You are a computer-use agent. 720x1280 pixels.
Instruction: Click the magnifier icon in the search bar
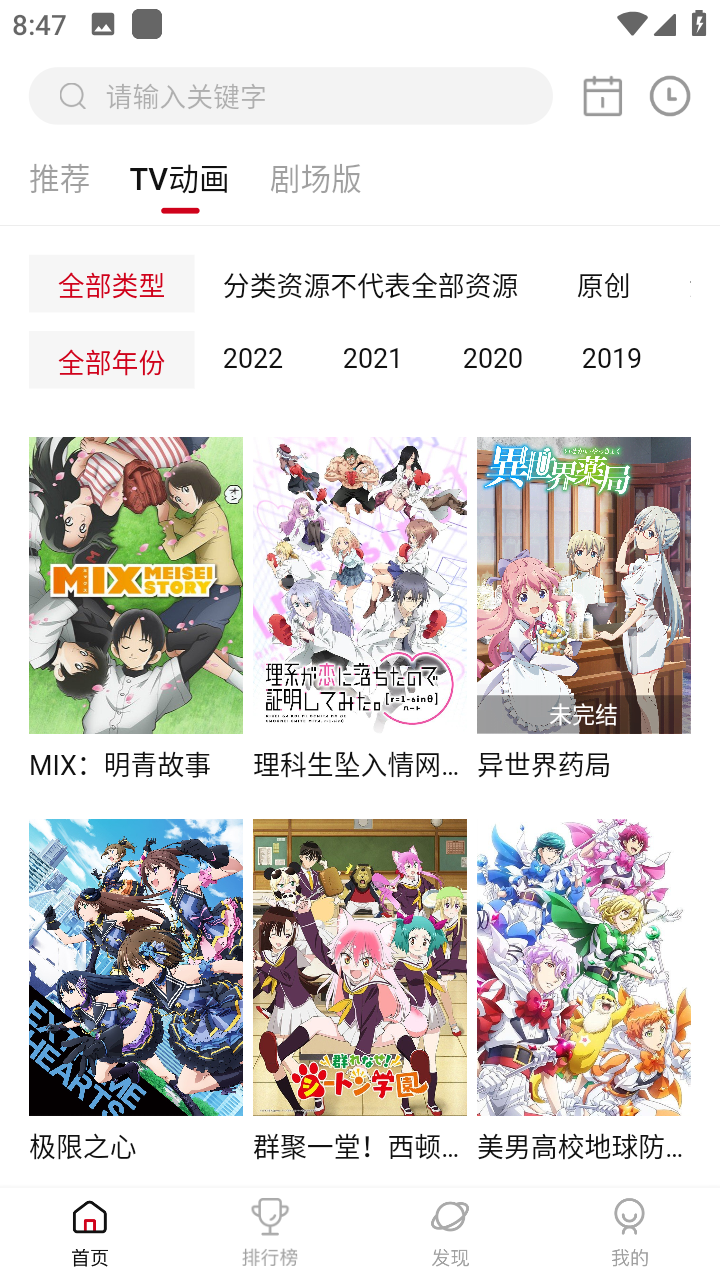(71, 95)
